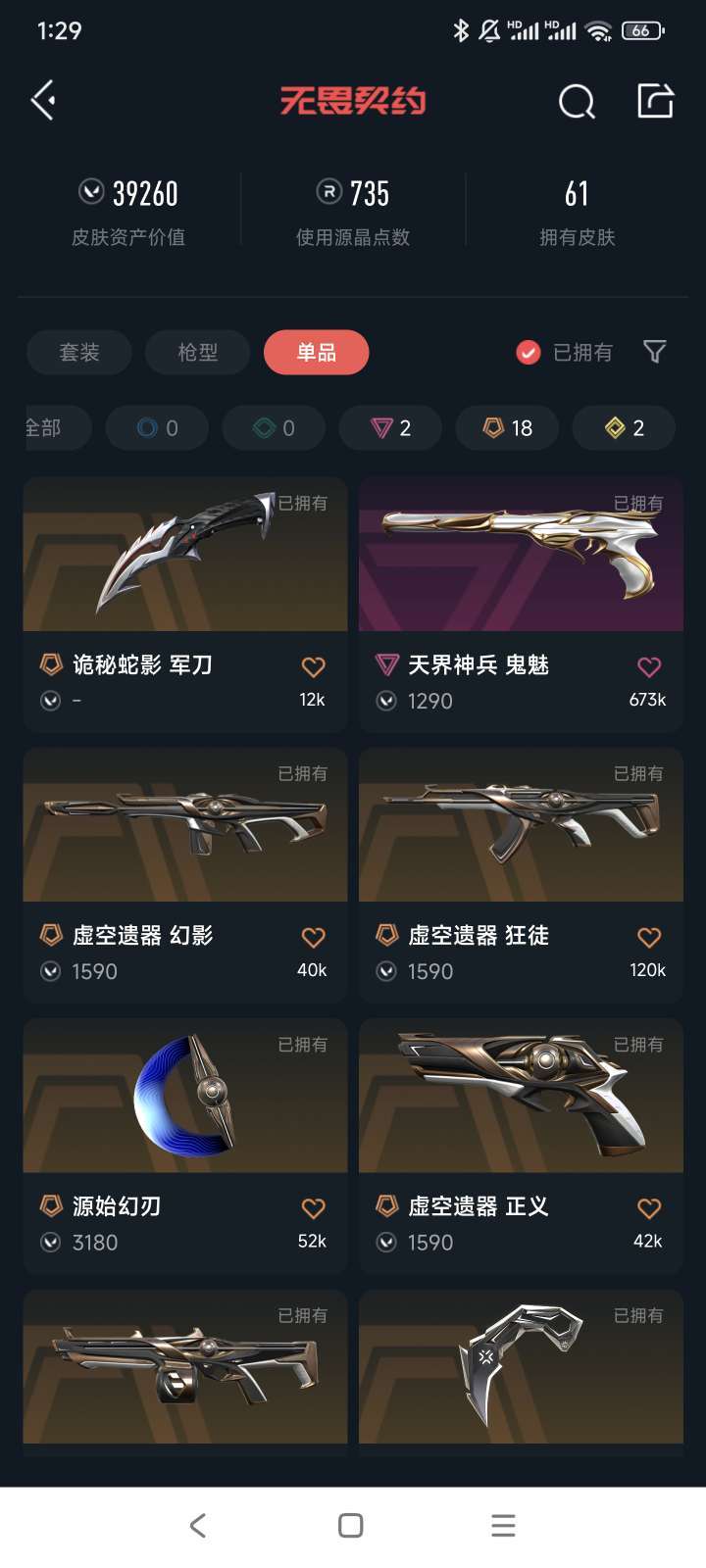706x1568 pixels.
Task: Select the 全部 rarity chip
Action: click(x=57, y=427)
